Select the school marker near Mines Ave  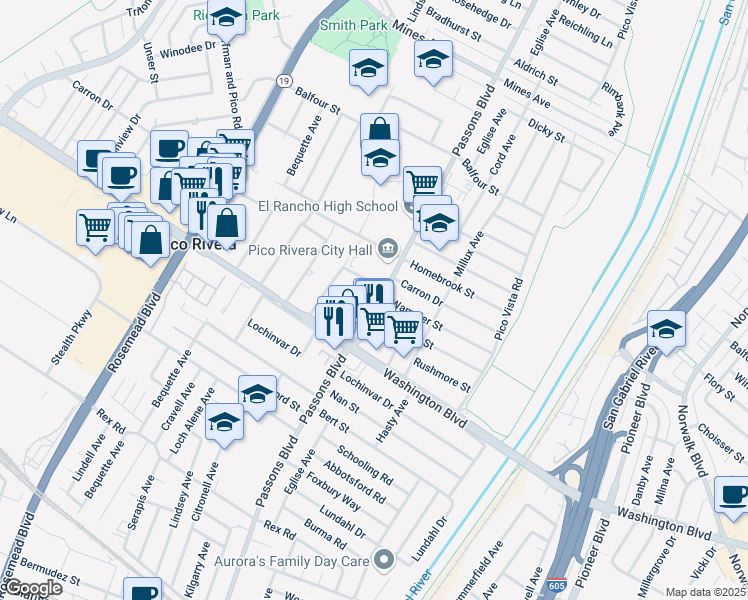click(x=433, y=59)
